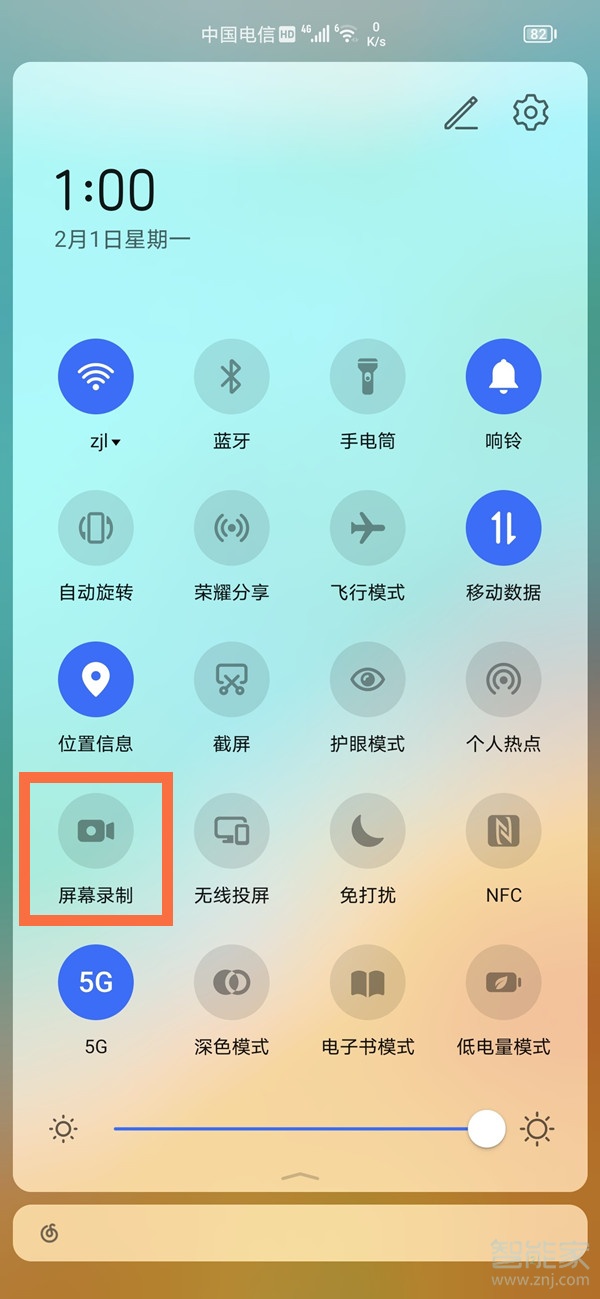
Task: Enable 深色模式 dark mode
Action: pyautogui.click(x=232, y=983)
